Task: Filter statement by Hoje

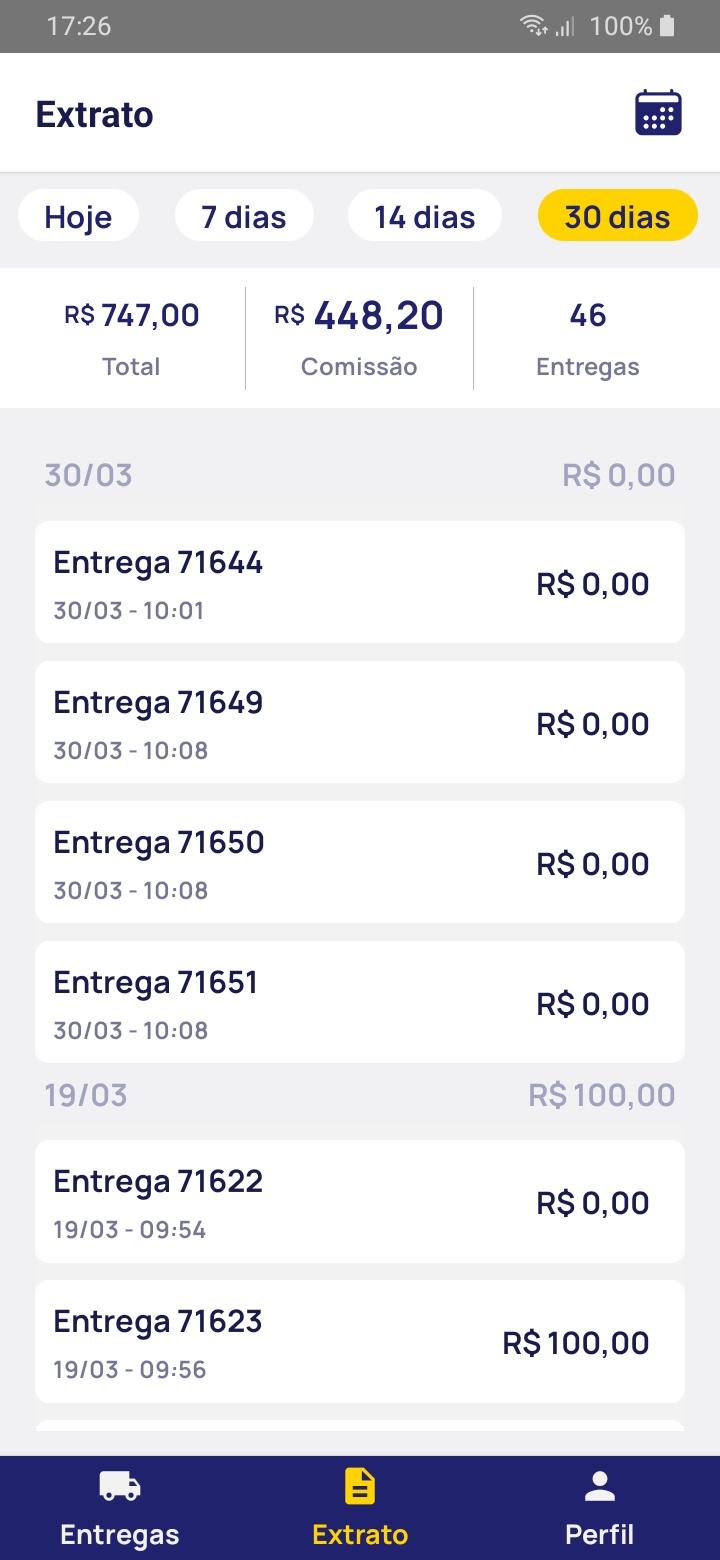Action: 78,216
